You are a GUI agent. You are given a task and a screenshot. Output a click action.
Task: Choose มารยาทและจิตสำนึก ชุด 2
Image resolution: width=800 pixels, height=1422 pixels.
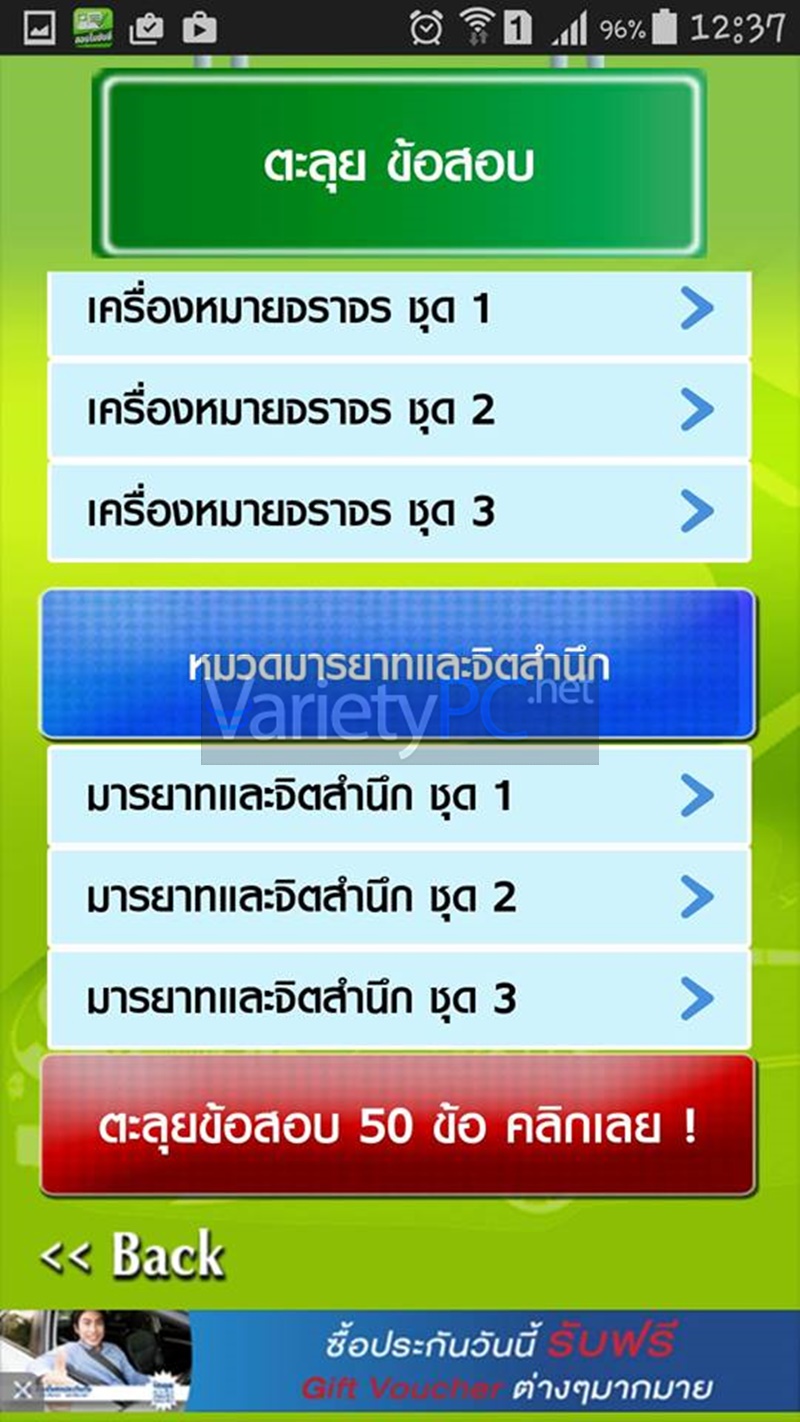[400, 898]
